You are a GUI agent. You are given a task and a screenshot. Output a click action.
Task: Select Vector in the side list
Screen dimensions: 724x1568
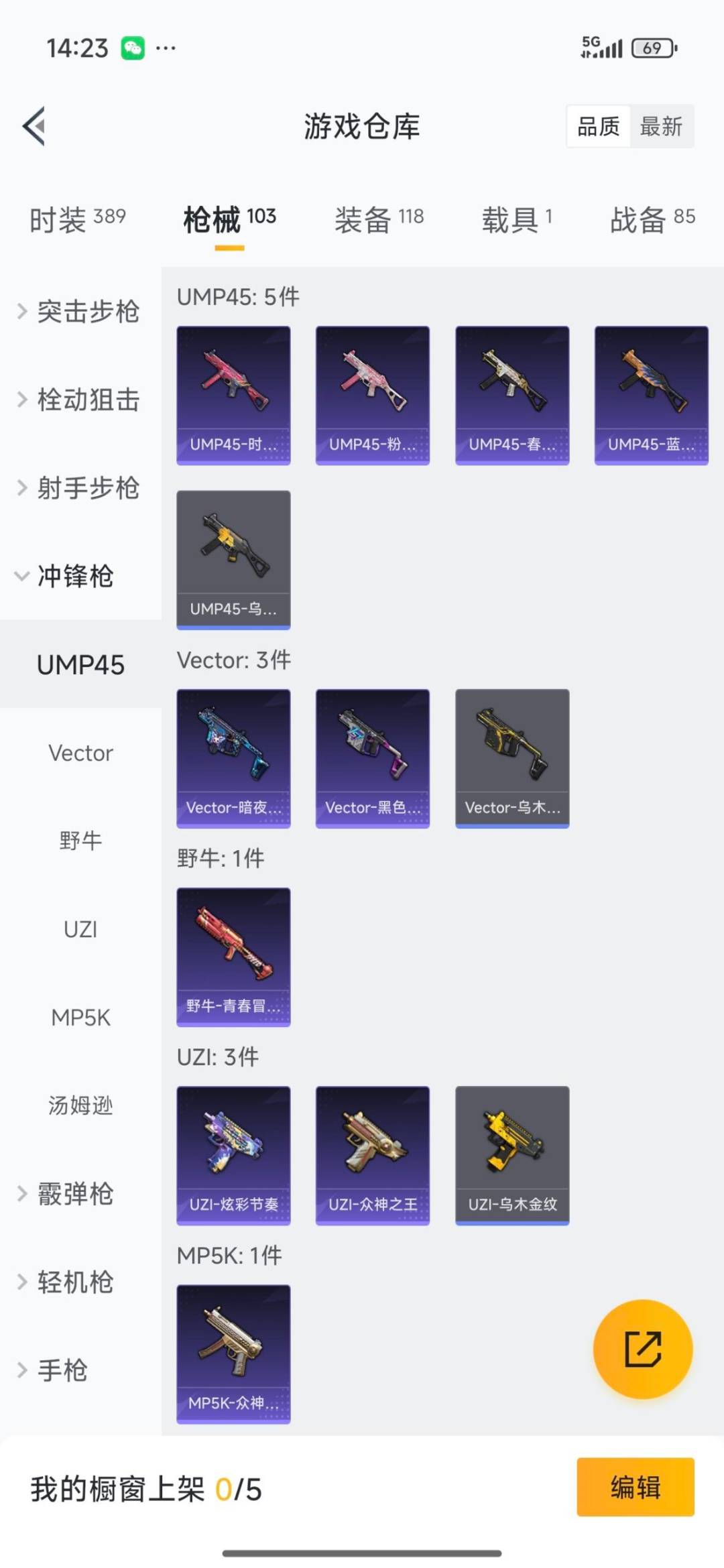[80, 753]
